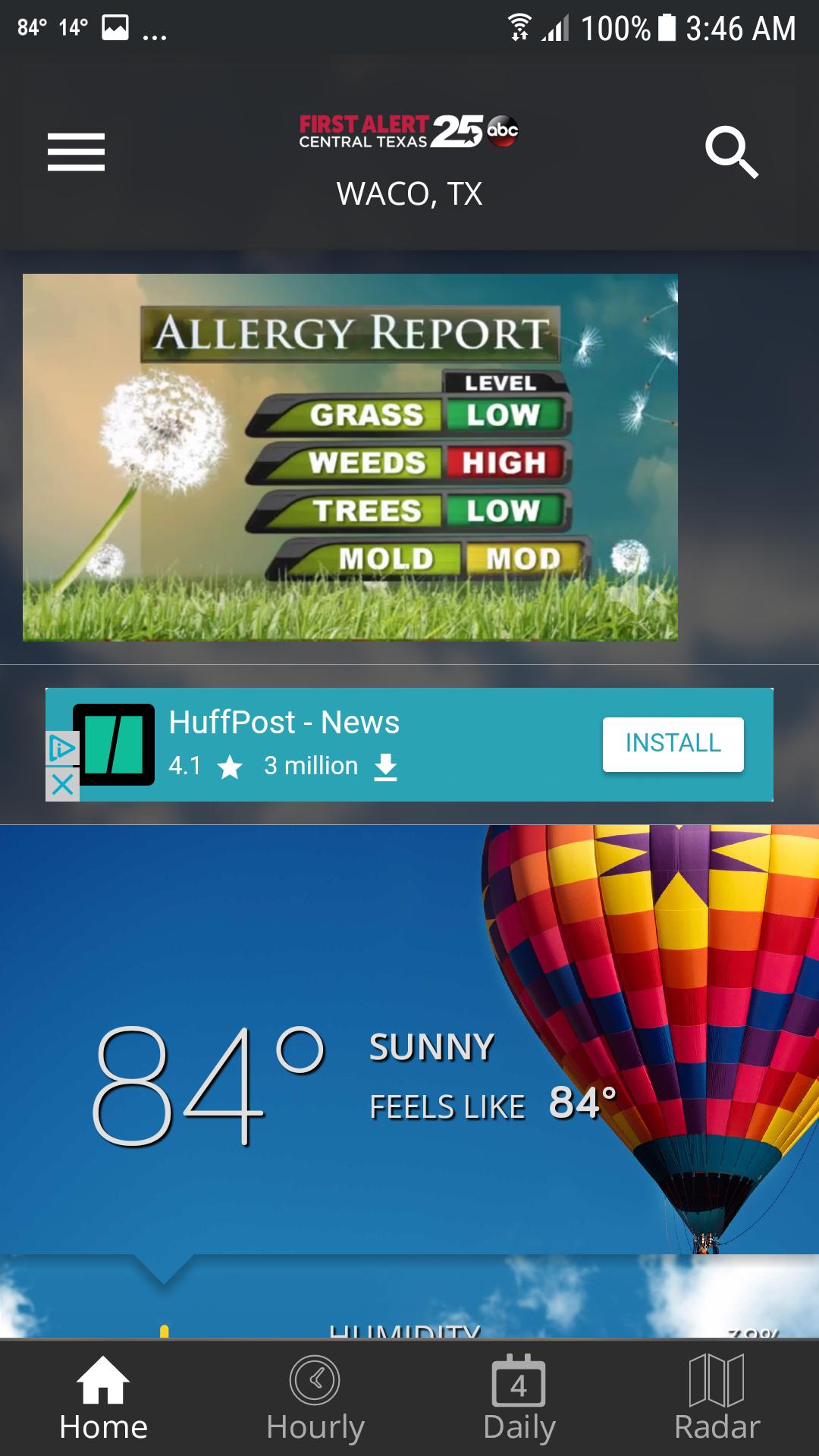Switch to the Hourly tab
The height and width of the screenshot is (1456, 819).
tap(315, 1399)
